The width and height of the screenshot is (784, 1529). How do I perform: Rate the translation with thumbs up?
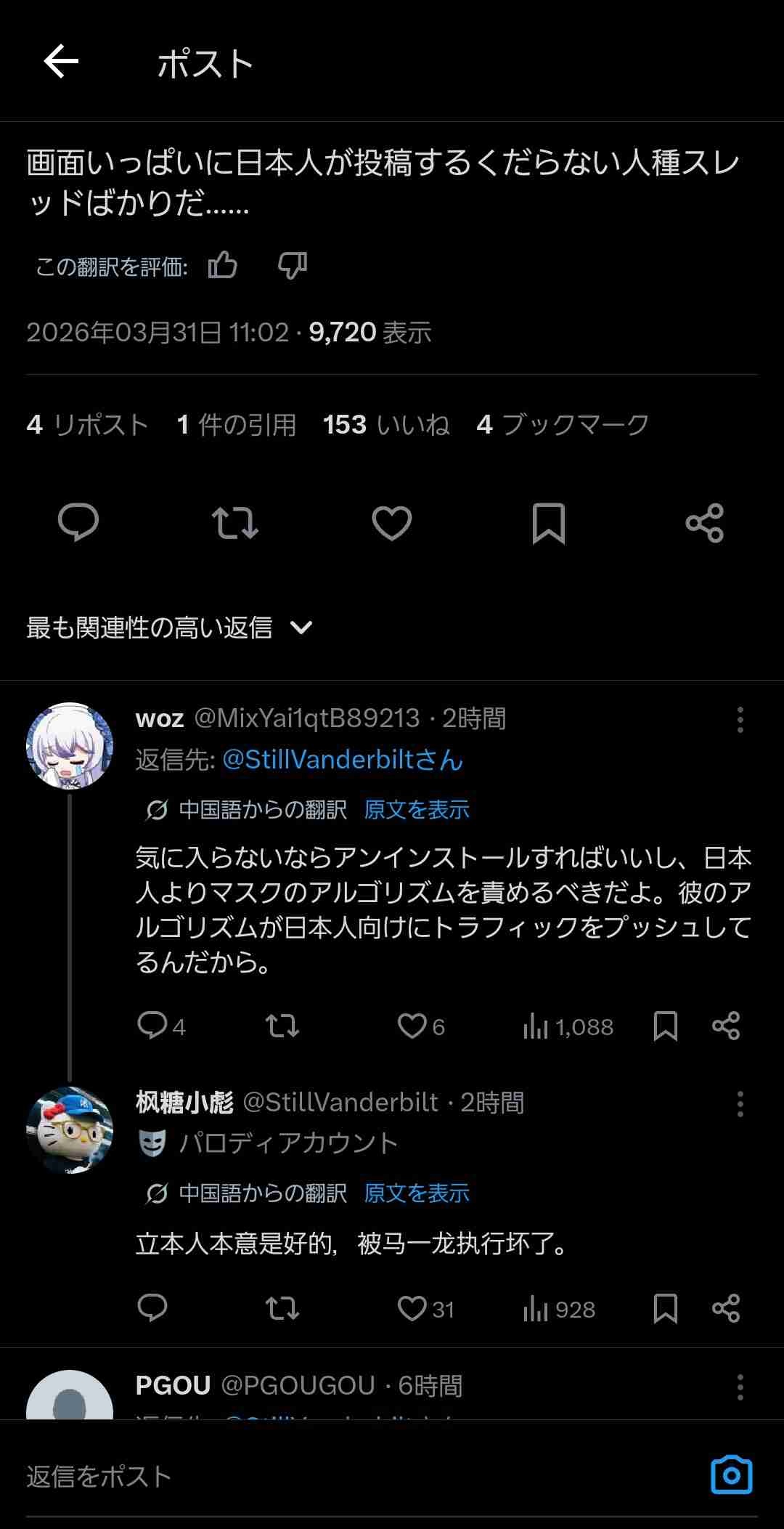tap(222, 266)
